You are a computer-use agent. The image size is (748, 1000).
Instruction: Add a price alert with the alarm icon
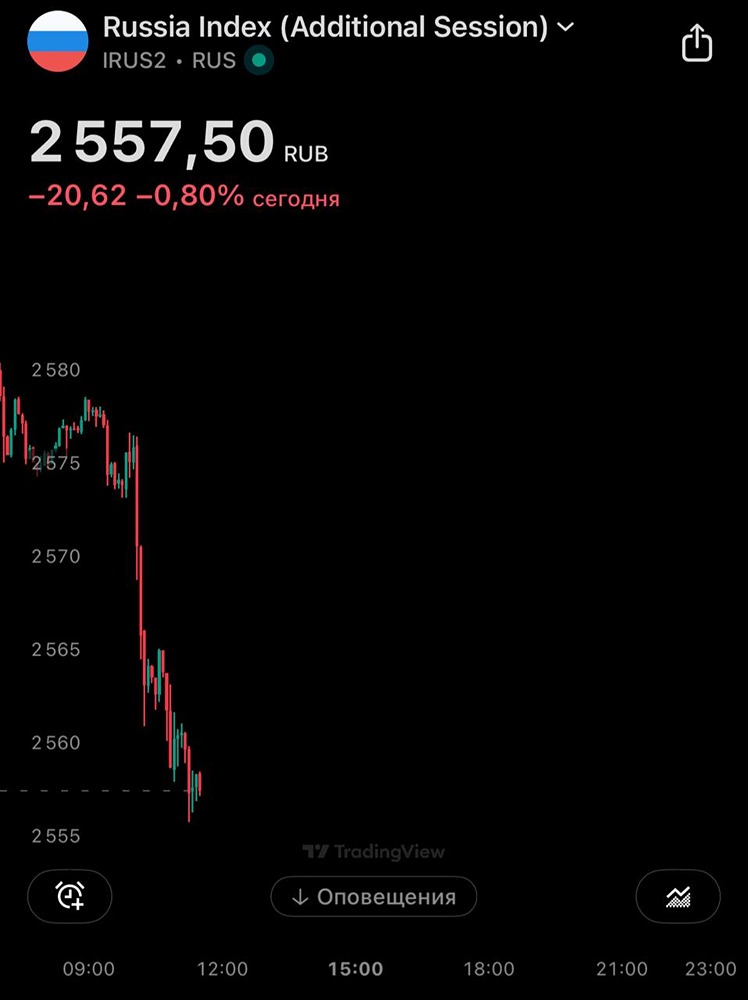[70, 896]
